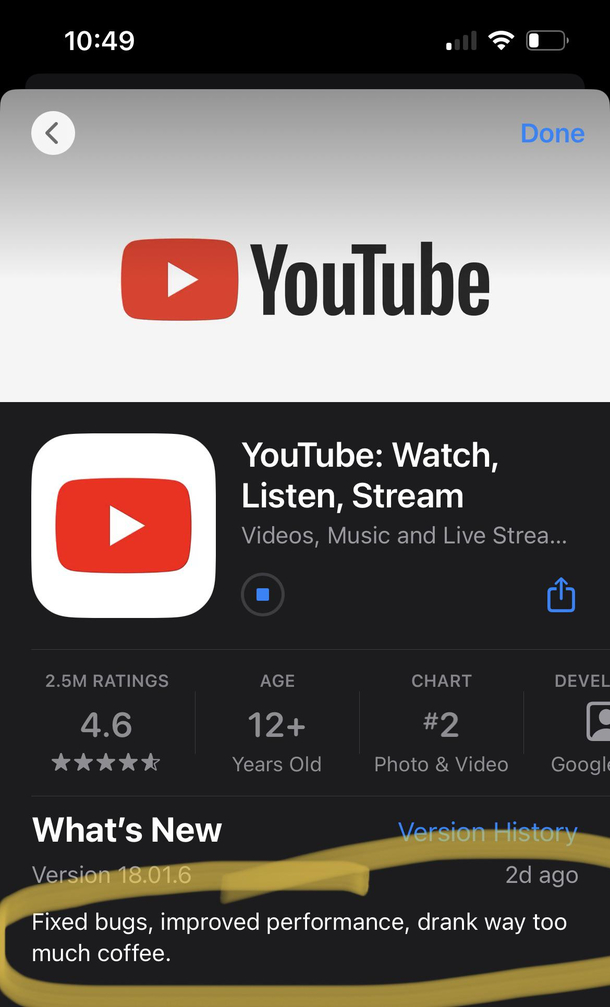Tap Done to close the page
Image resolution: width=610 pixels, height=1007 pixels.
pyautogui.click(x=552, y=133)
